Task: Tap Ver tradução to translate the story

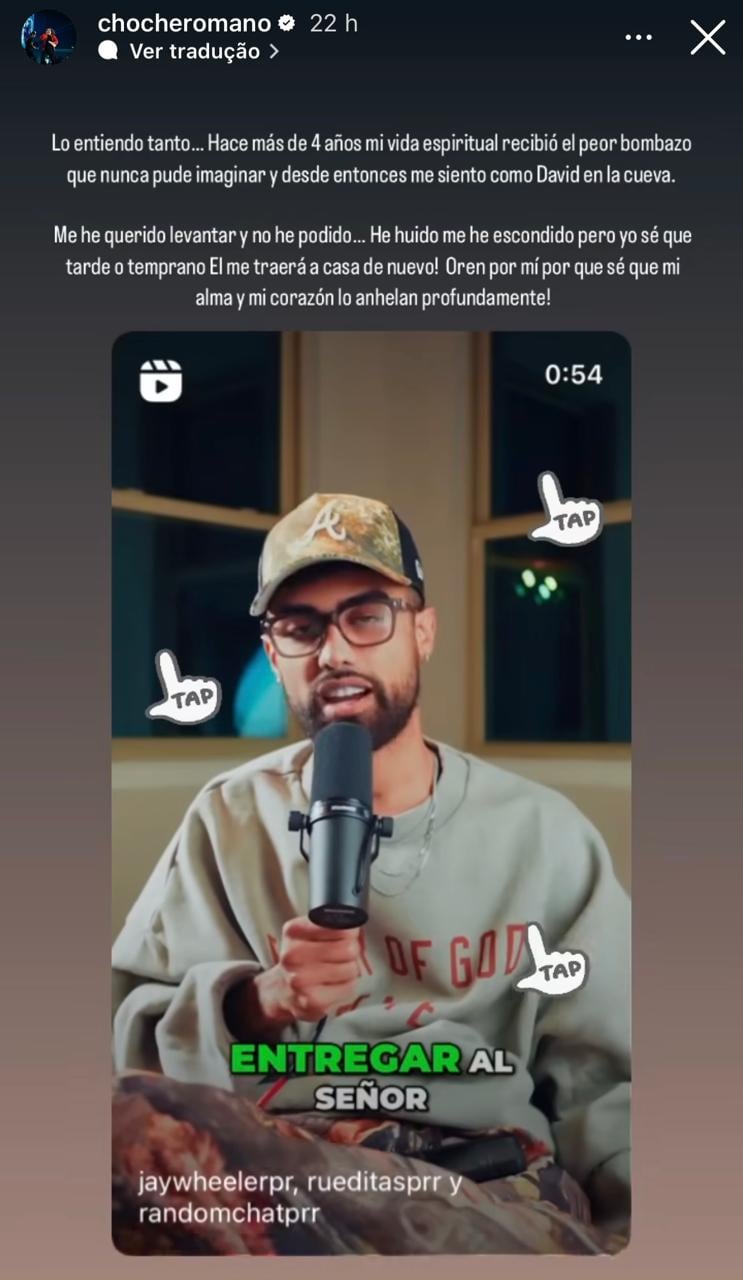Action: click(194, 52)
